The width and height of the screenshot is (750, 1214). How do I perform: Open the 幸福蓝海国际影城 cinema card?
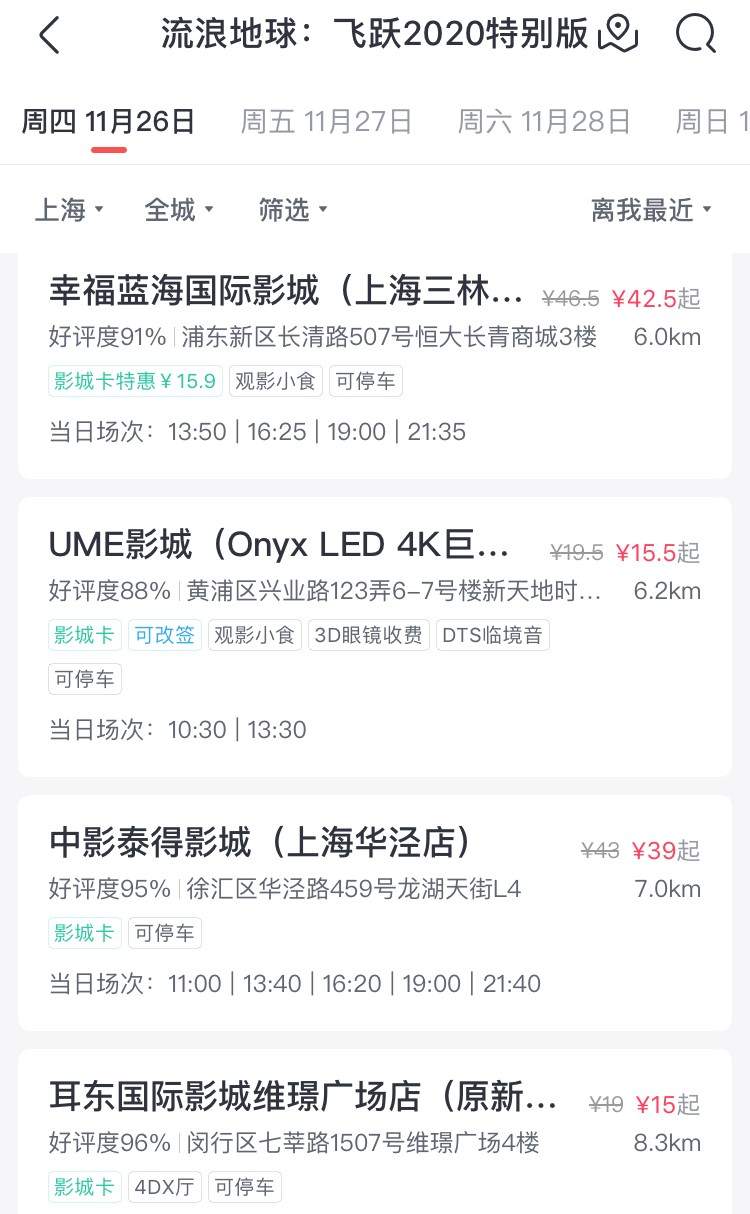(x=374, y=365)
